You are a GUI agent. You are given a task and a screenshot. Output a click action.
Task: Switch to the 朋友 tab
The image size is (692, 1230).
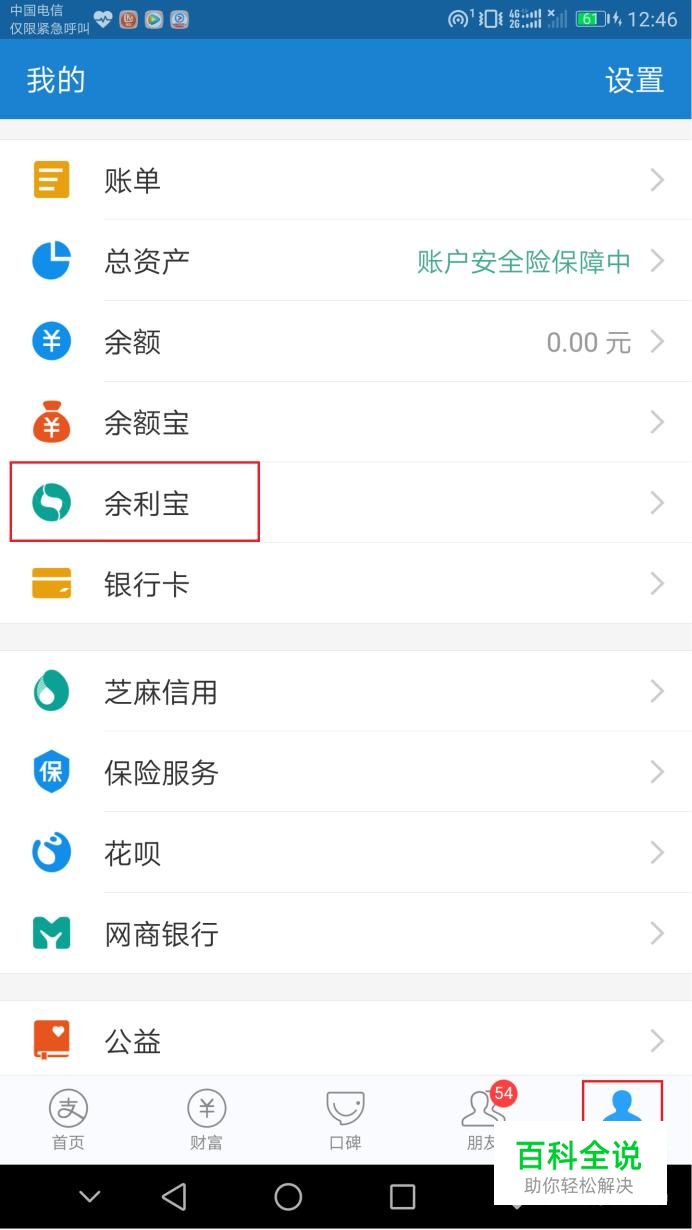[483, 1120]
